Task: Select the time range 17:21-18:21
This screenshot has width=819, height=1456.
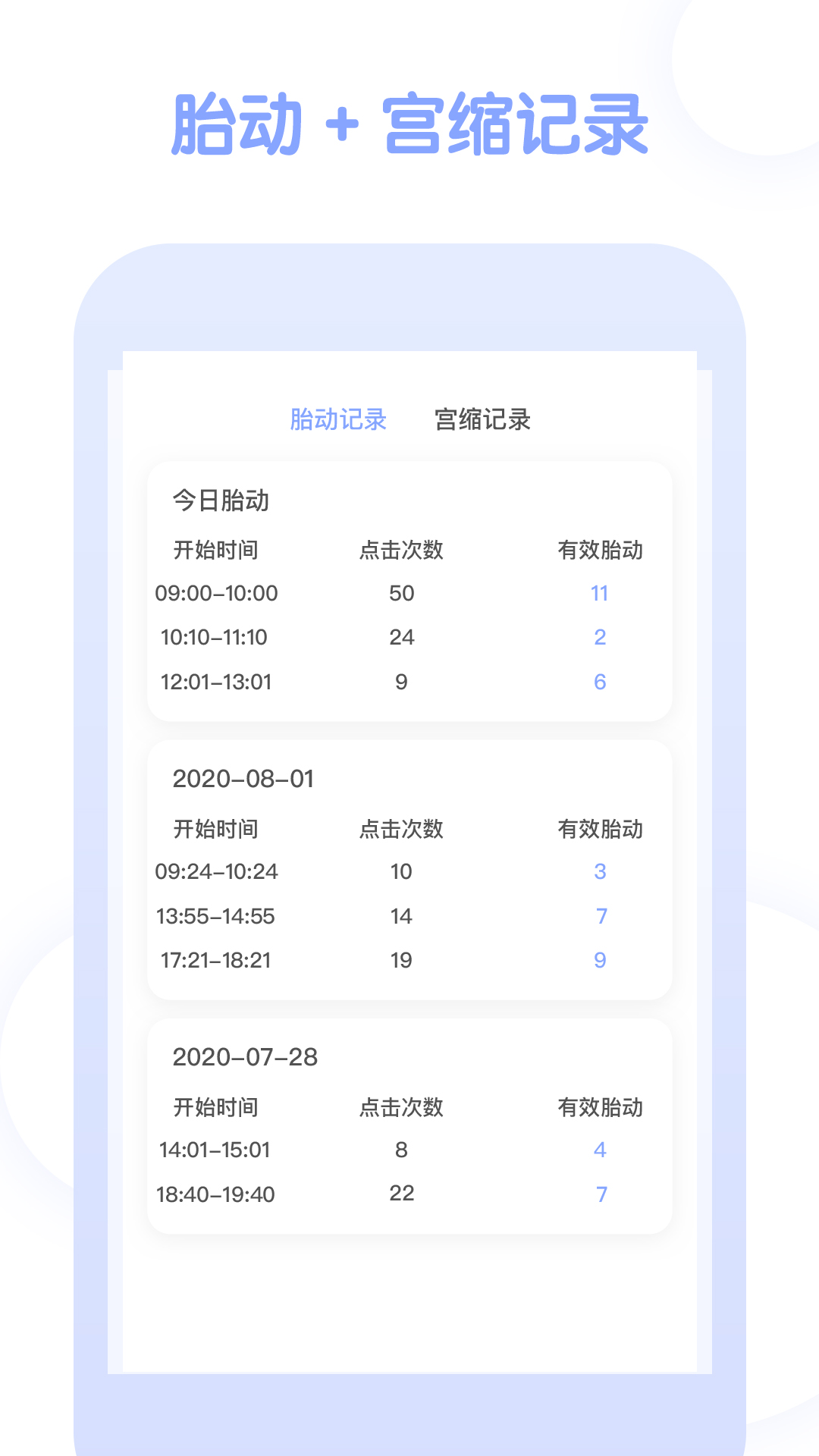Action: (218, 959)
